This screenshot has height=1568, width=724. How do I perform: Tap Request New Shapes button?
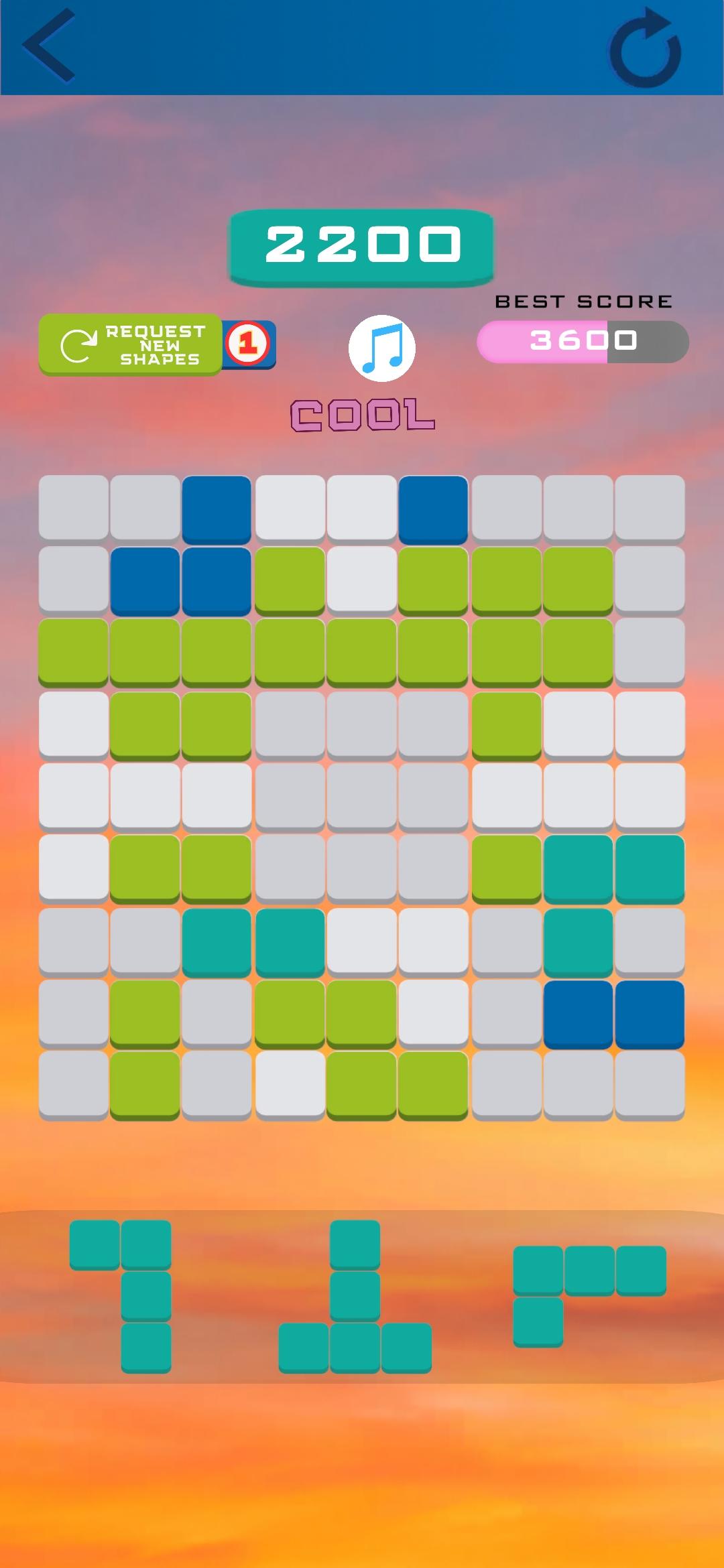(x=131, y=345)
